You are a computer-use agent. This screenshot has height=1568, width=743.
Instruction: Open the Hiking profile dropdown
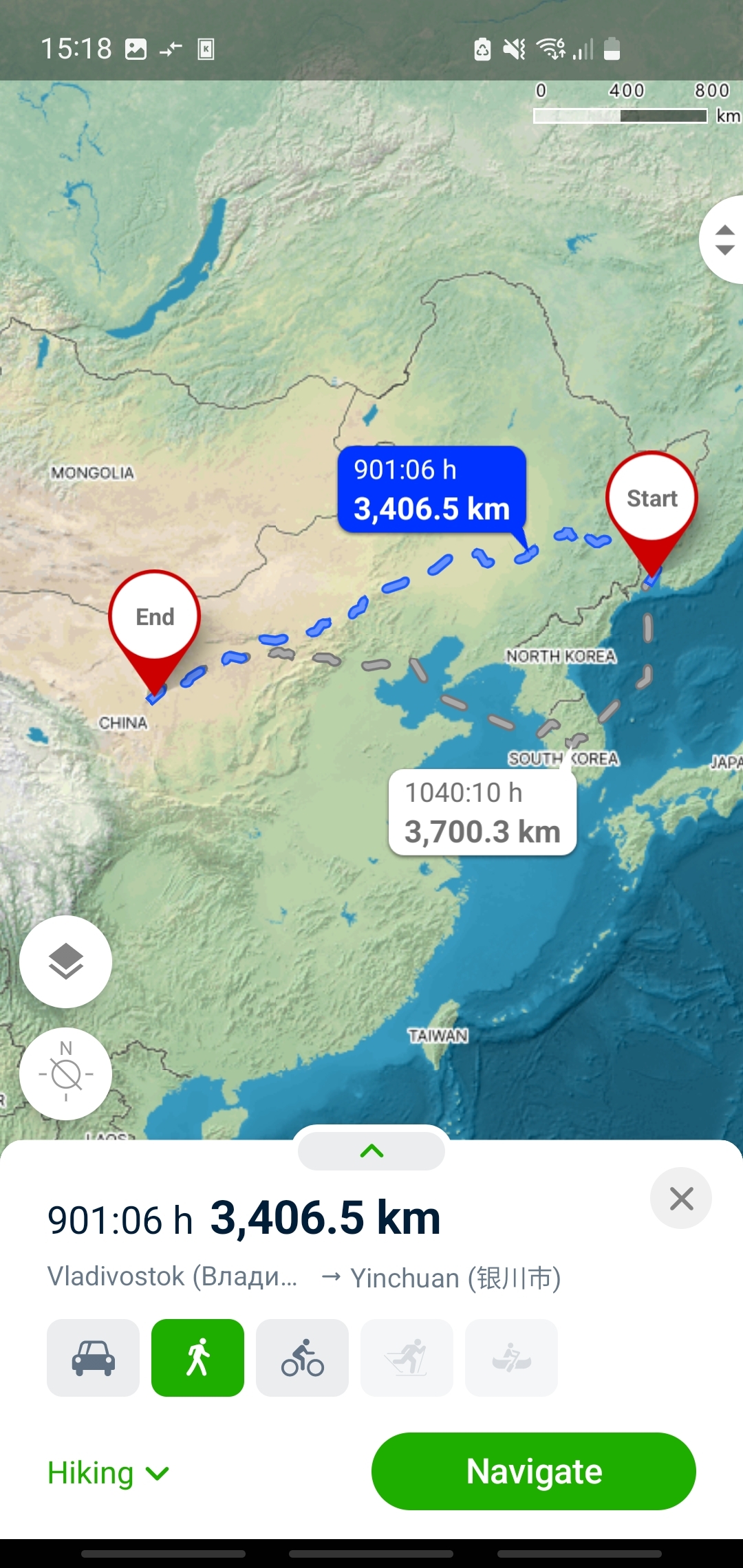(108, 1473)
